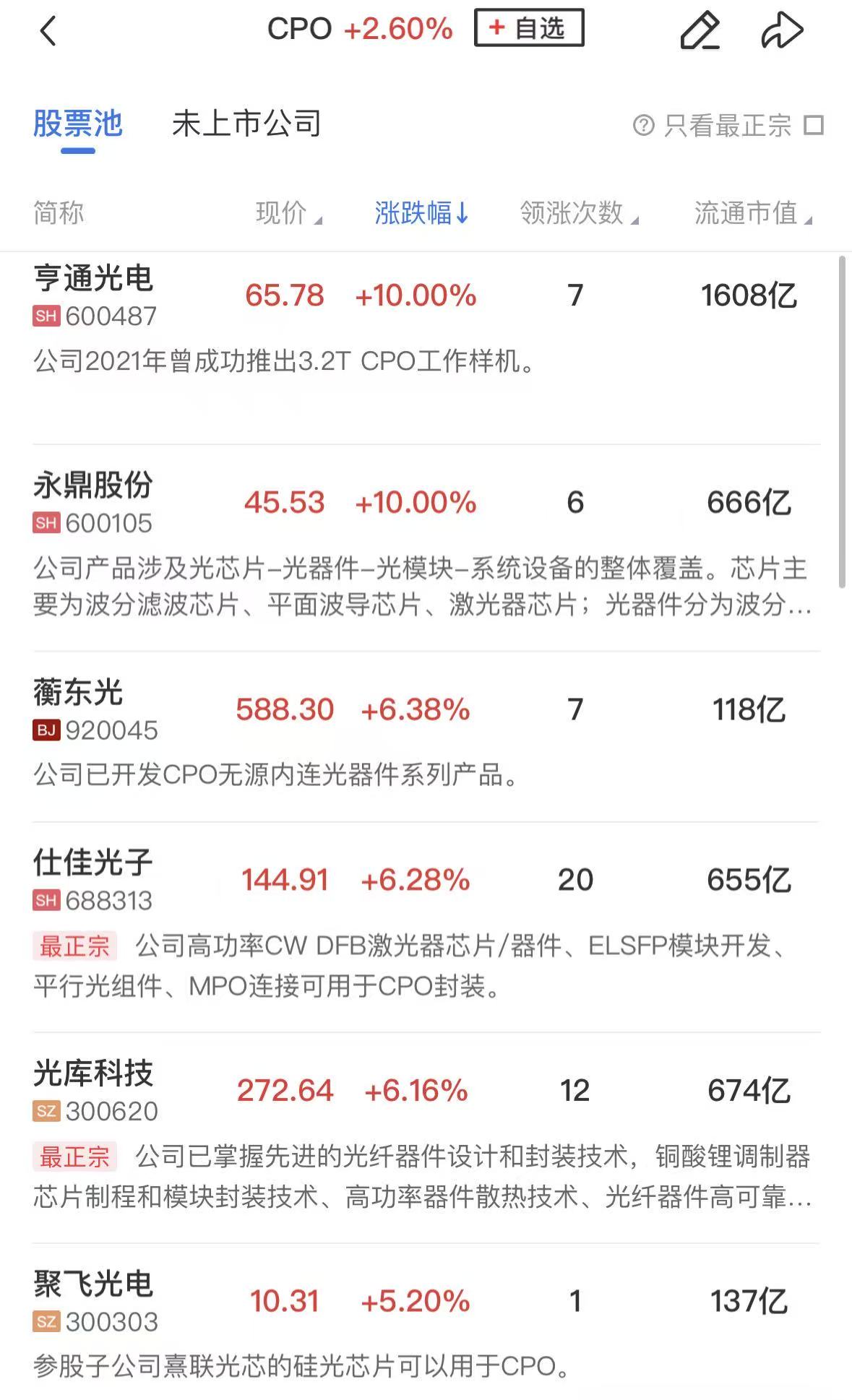Screen dimensions: 852x1400
Task: Share this CPO sector page
Action: point(782,31)
